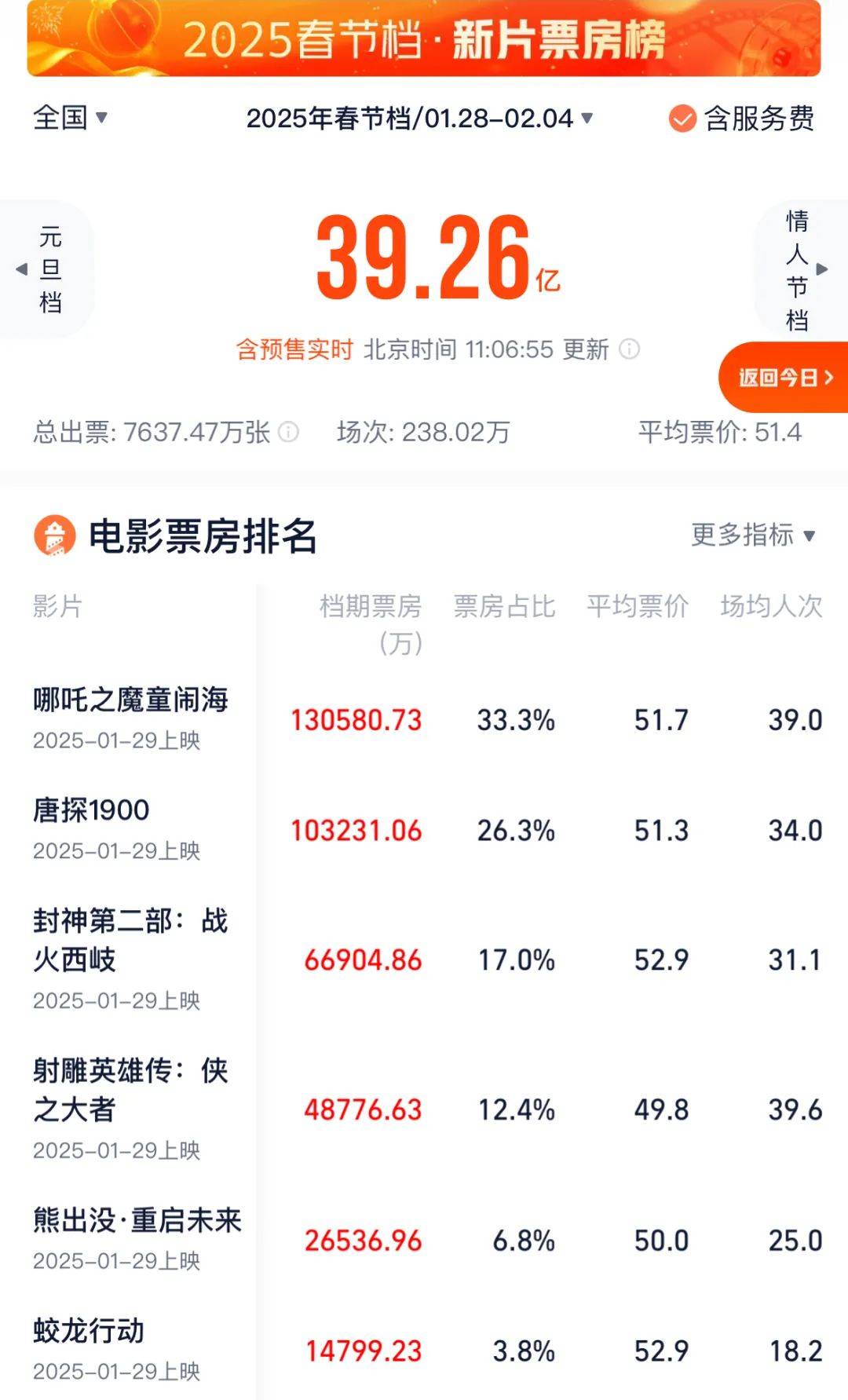Toggle the 含服务费 checkbox
Viewport: 848px width, 1400px height.
(682, 119)
